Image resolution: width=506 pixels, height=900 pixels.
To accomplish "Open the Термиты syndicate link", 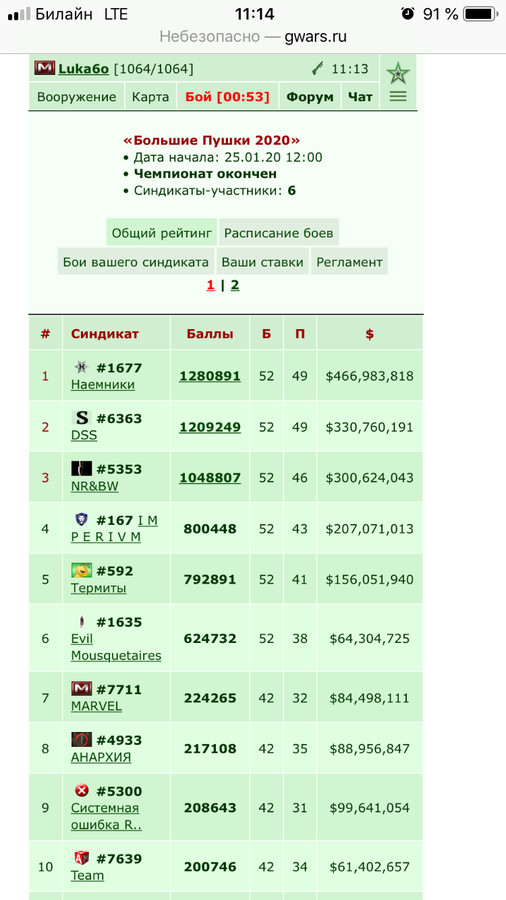I will [x=99, y=588].
